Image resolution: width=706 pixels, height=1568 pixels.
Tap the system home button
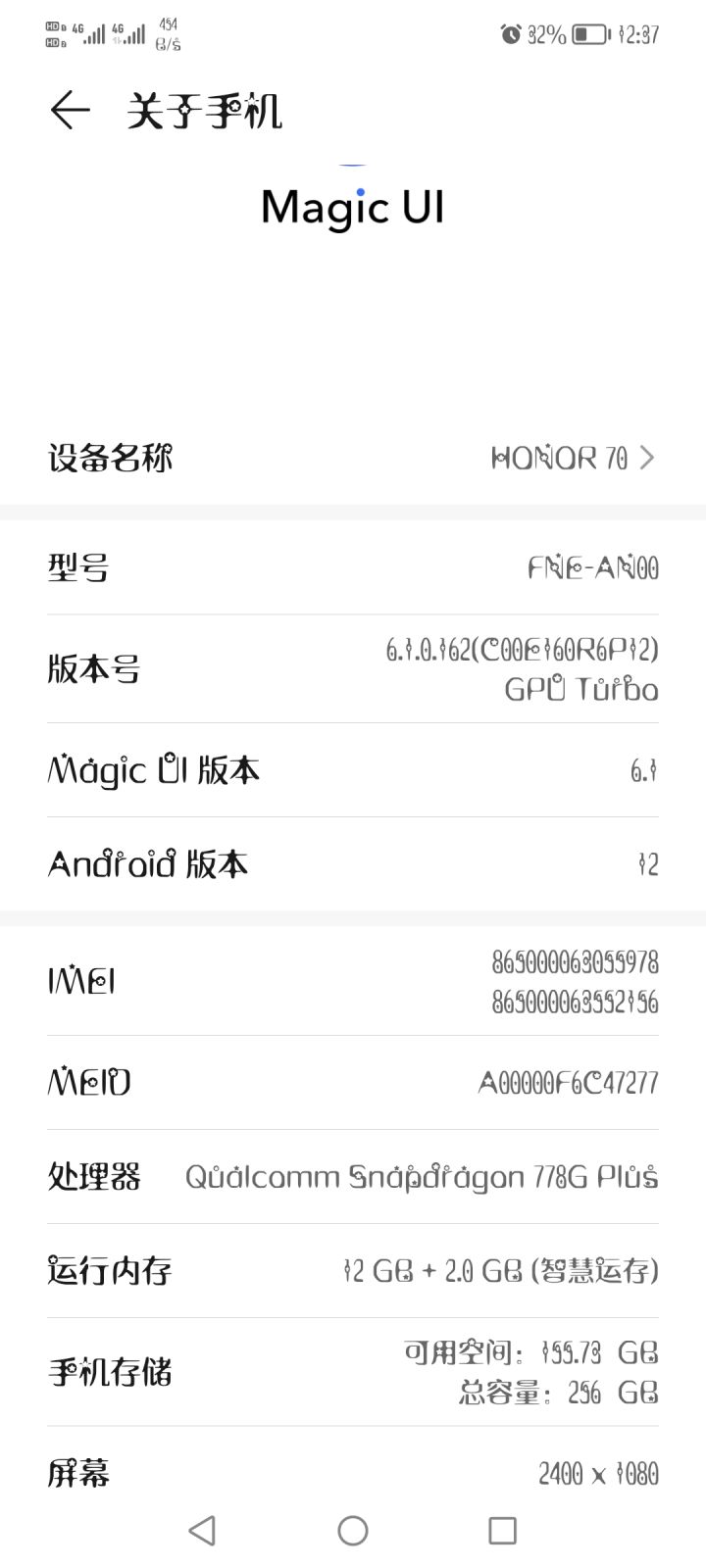point(353,1531)
